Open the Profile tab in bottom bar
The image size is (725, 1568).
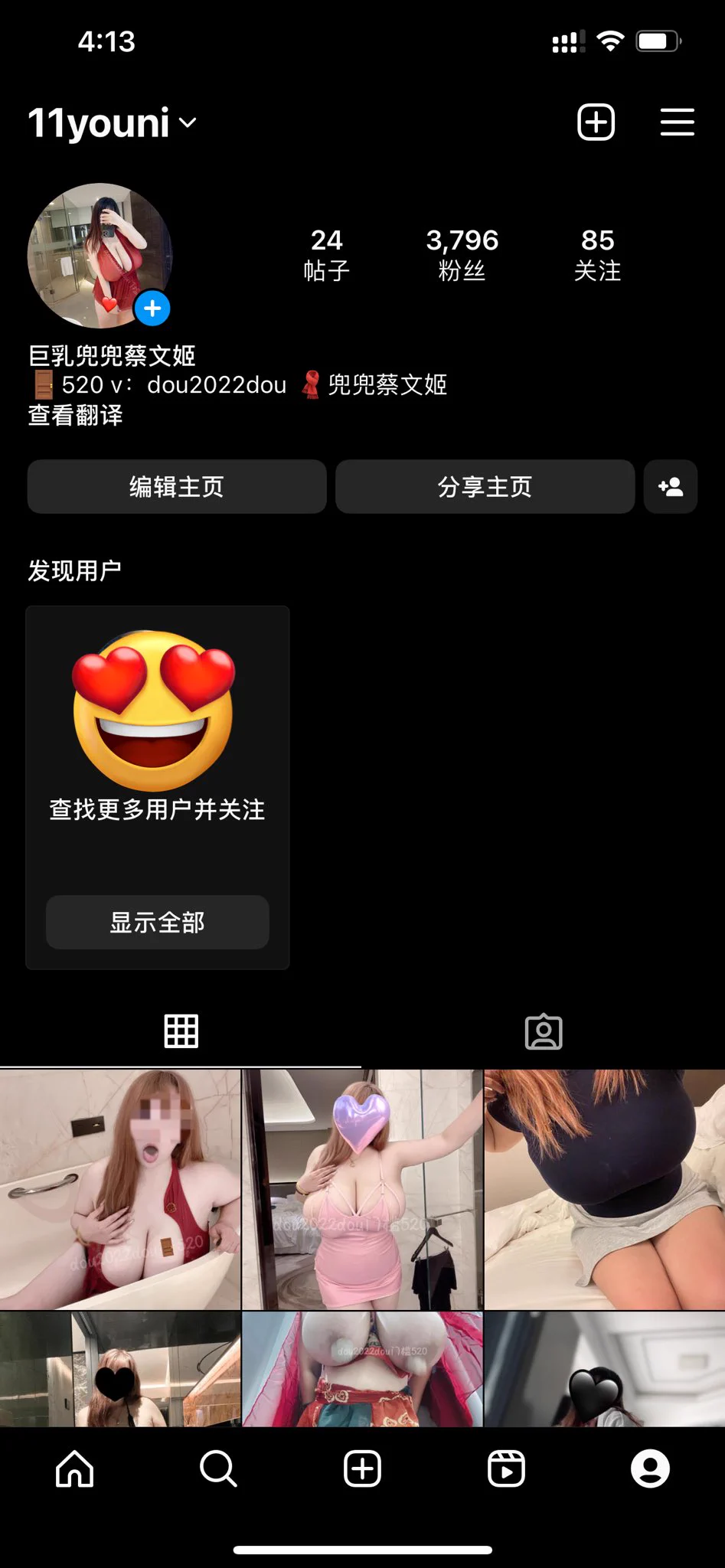tap(650, 1468)
